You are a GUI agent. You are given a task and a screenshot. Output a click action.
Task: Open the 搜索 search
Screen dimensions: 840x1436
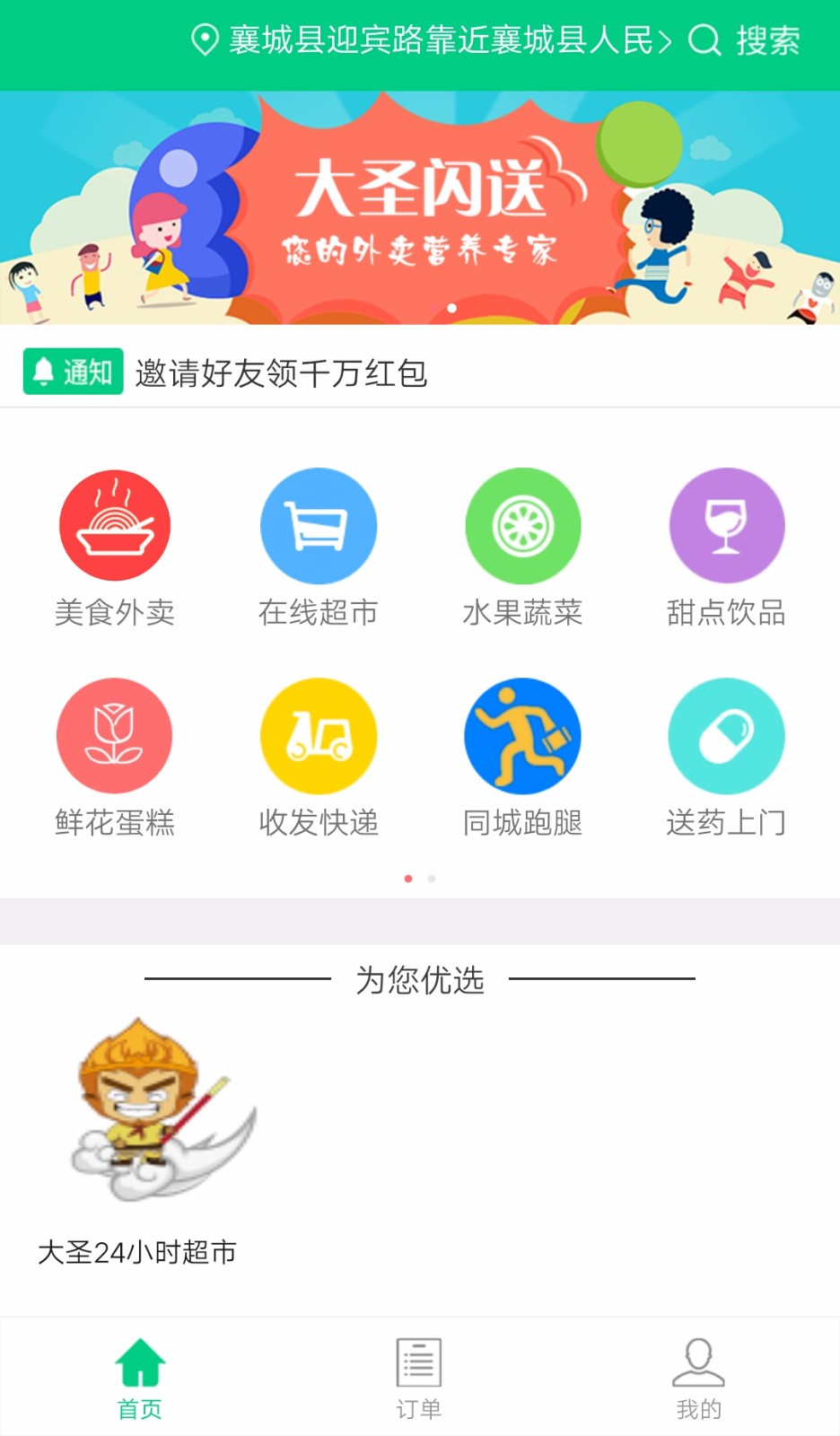point(745,40)
